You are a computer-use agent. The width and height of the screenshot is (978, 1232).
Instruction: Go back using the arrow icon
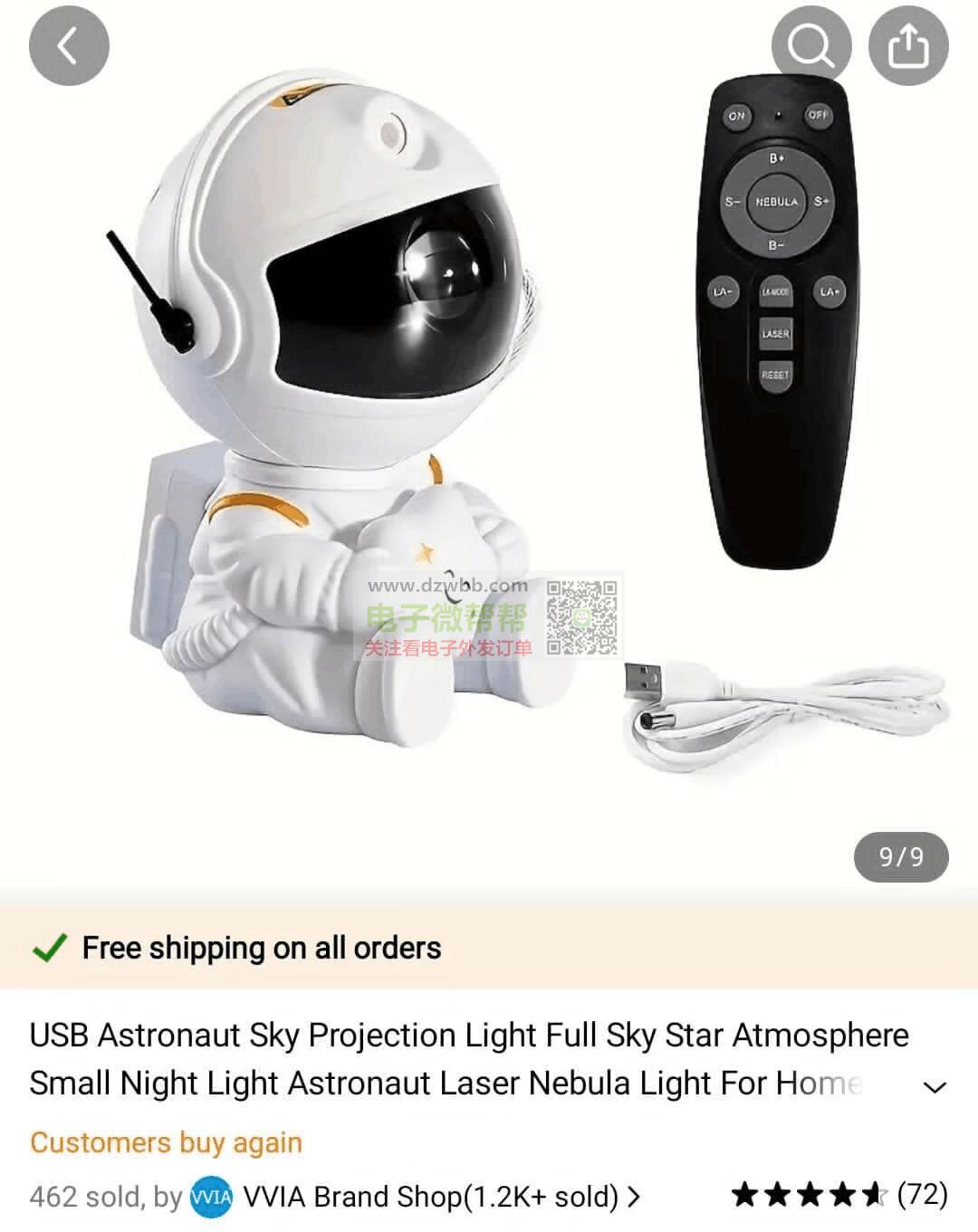[69, 46]
